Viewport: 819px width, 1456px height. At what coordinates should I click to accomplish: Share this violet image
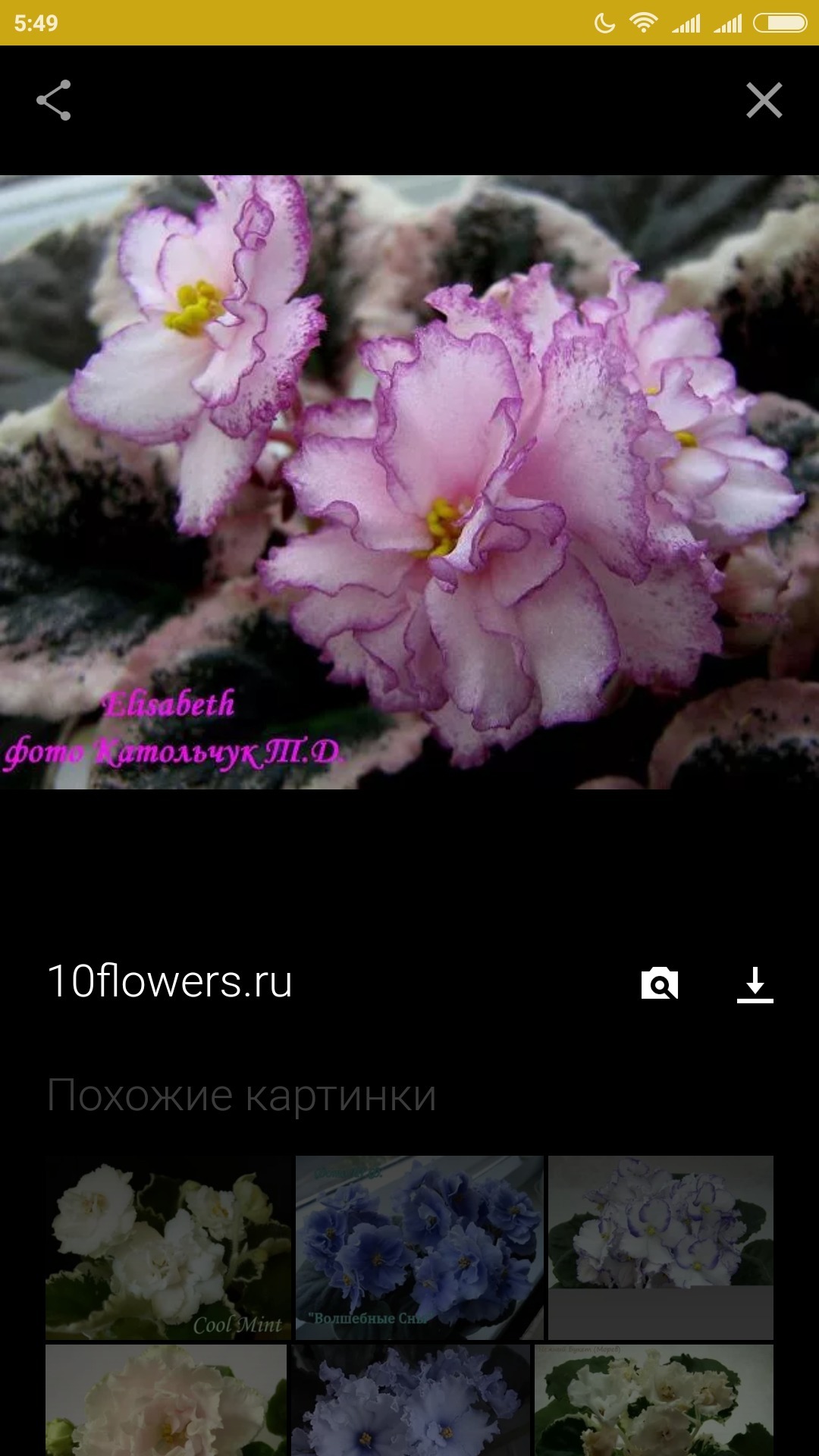[x=54, y=100]
